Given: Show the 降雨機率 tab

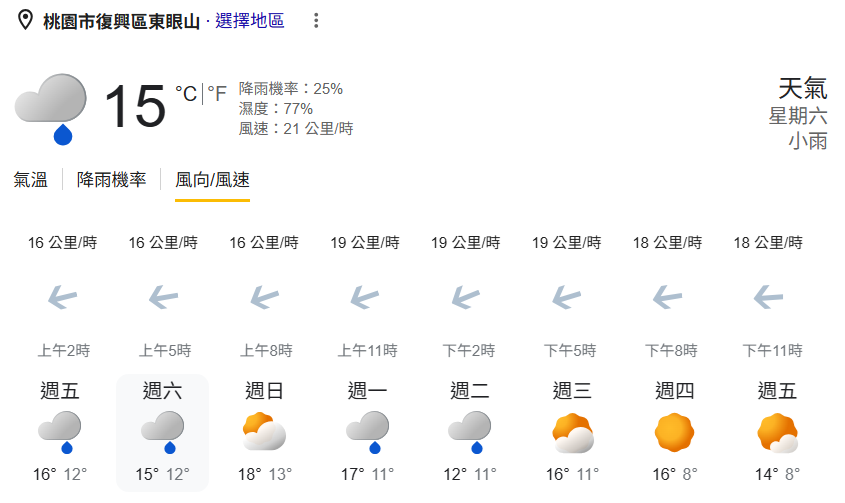Looking at the screenshot, I should (112, 180).
